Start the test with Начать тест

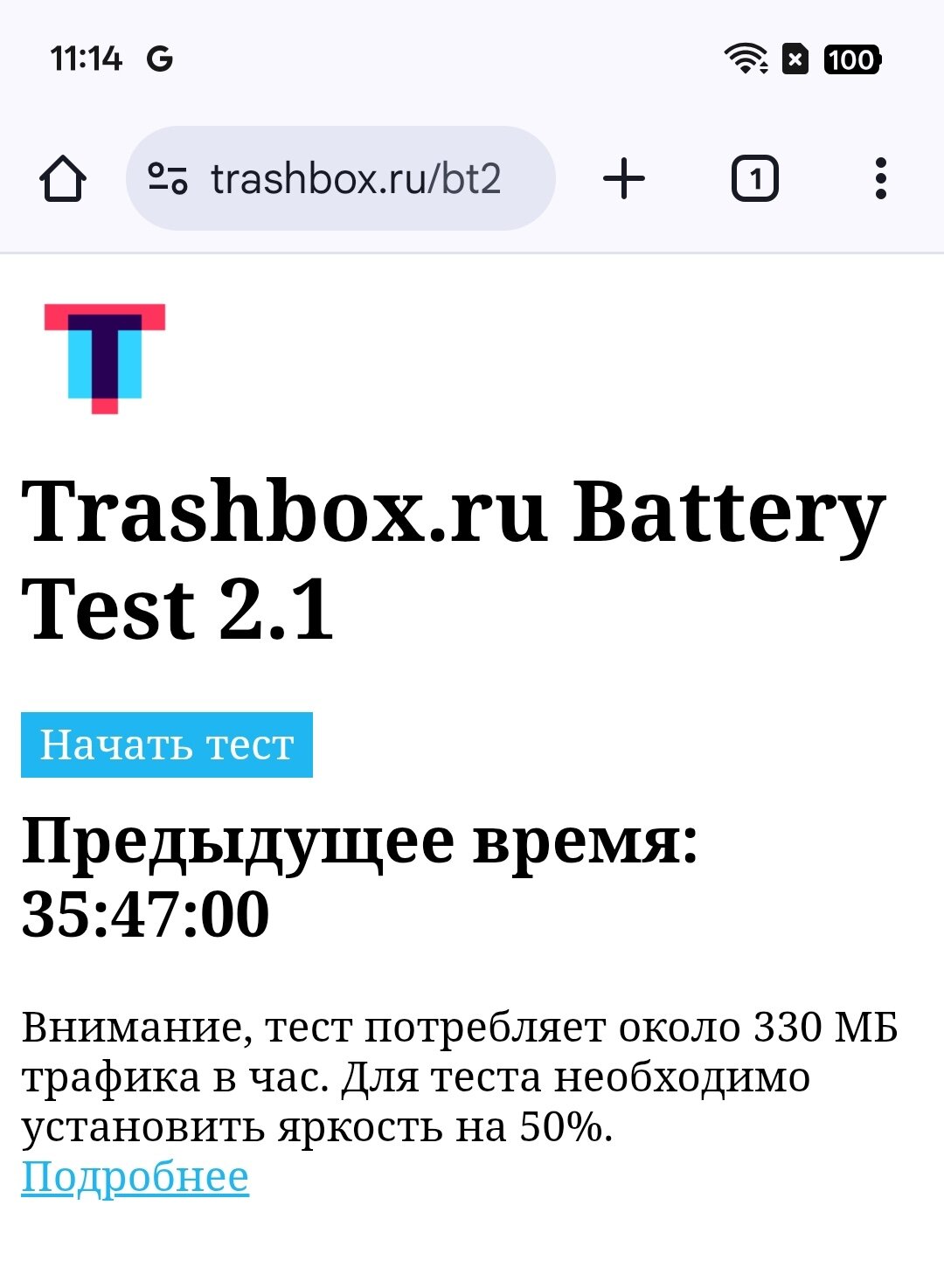coord(167,745)
